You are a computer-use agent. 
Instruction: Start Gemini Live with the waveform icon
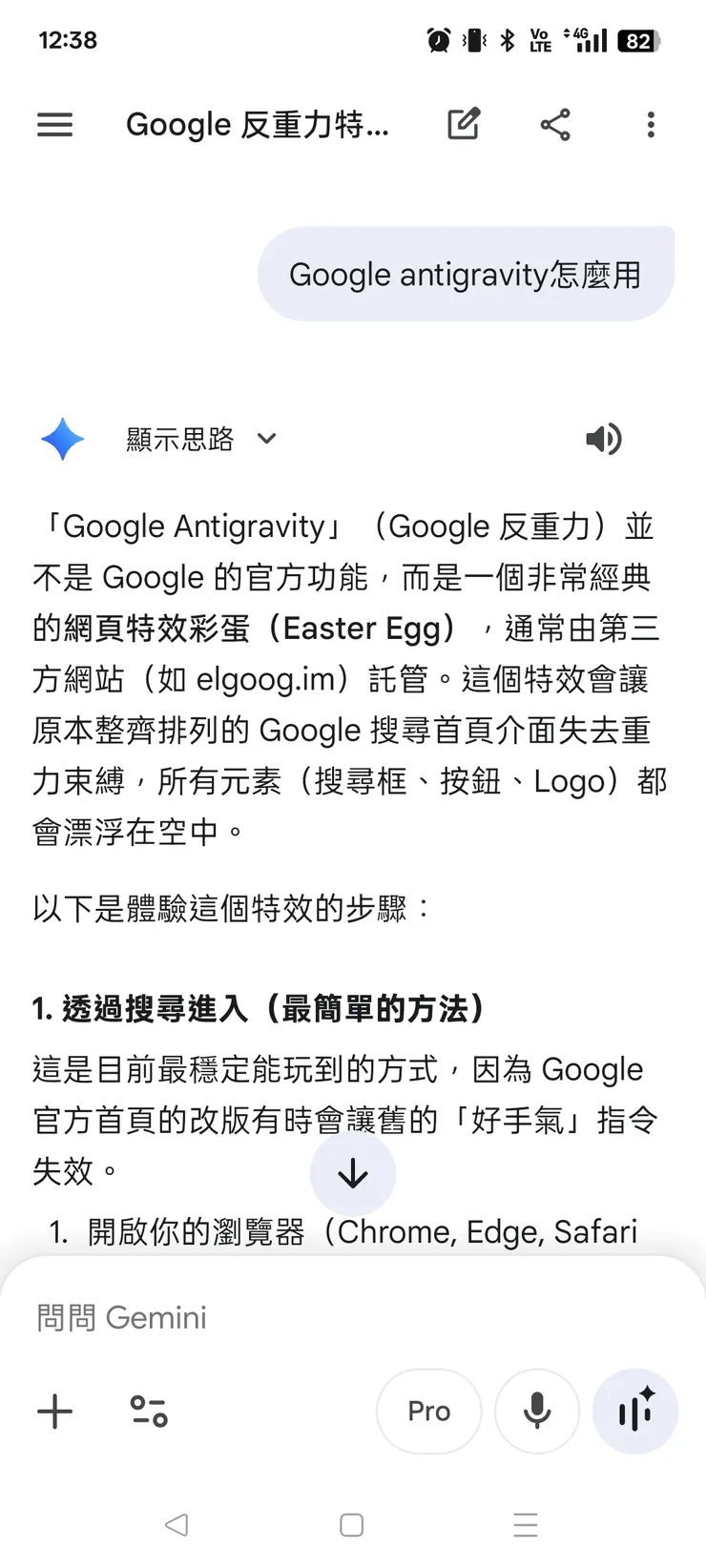(635, 1412)
